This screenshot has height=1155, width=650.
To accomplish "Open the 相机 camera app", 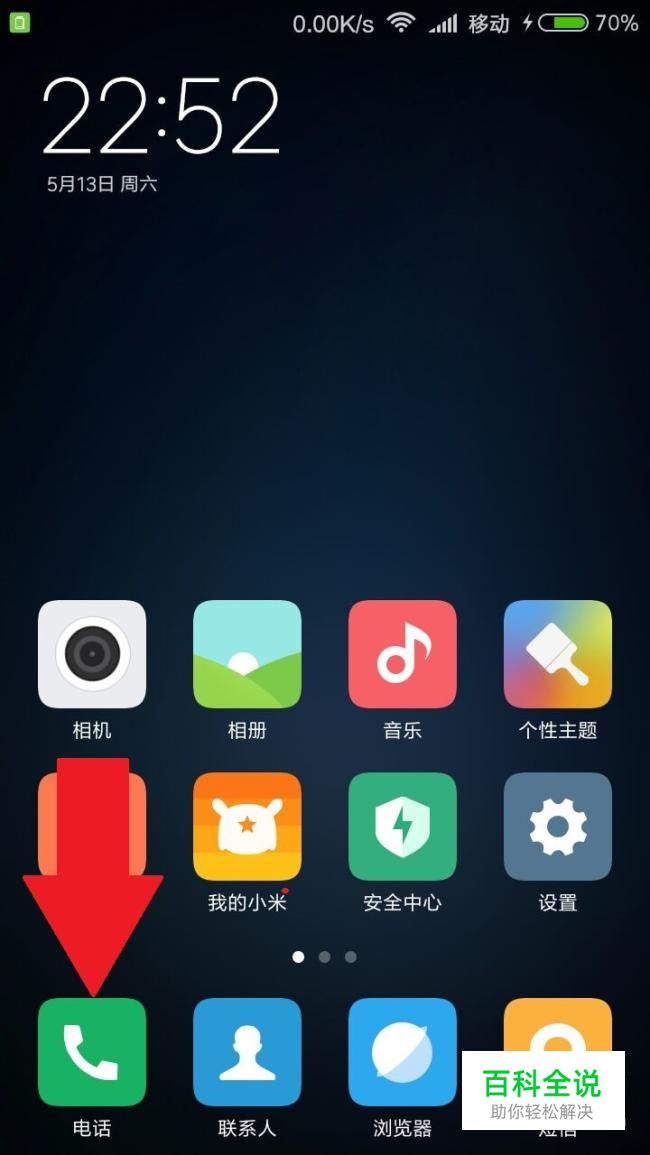I will (92, 654).
